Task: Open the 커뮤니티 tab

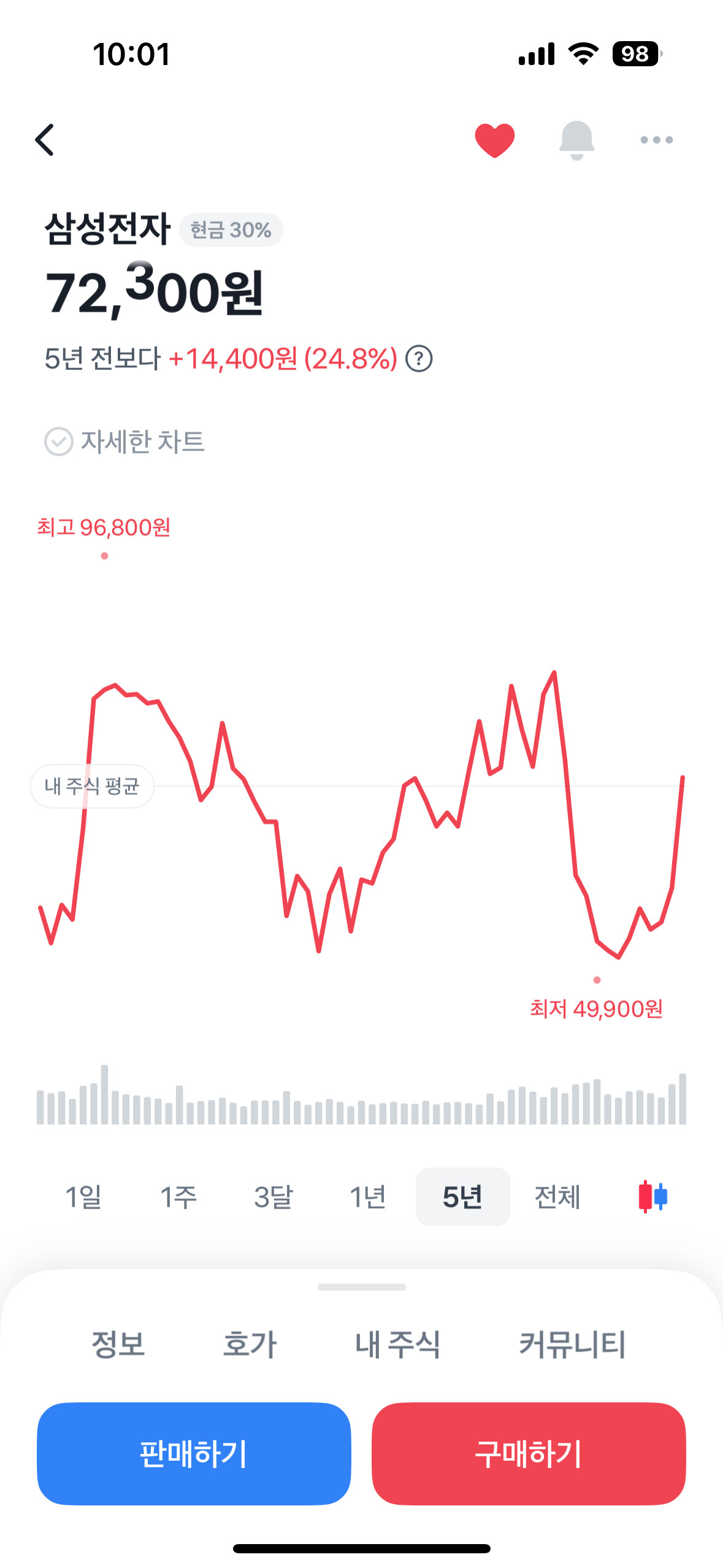Action: [x=572, y=1344]
